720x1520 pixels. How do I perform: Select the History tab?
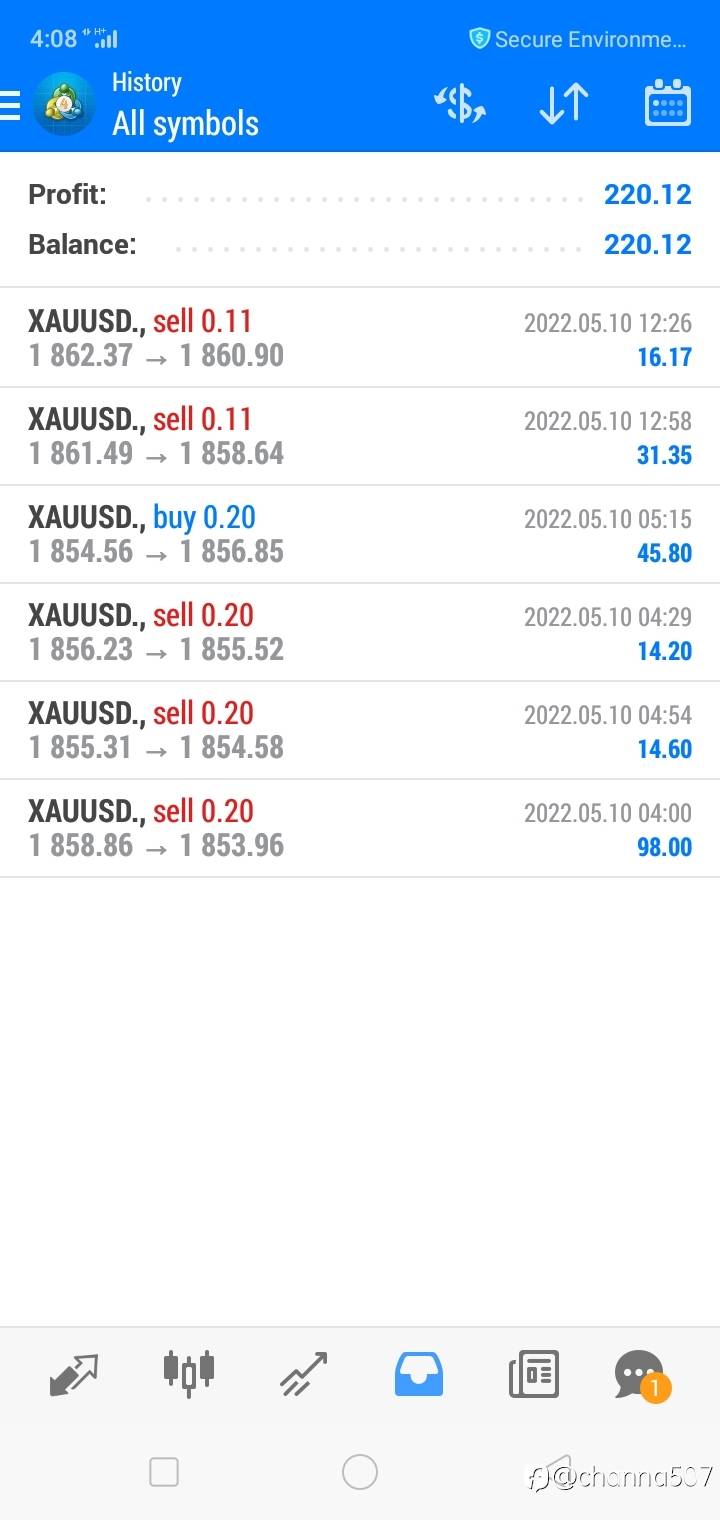coord(418,1374)
